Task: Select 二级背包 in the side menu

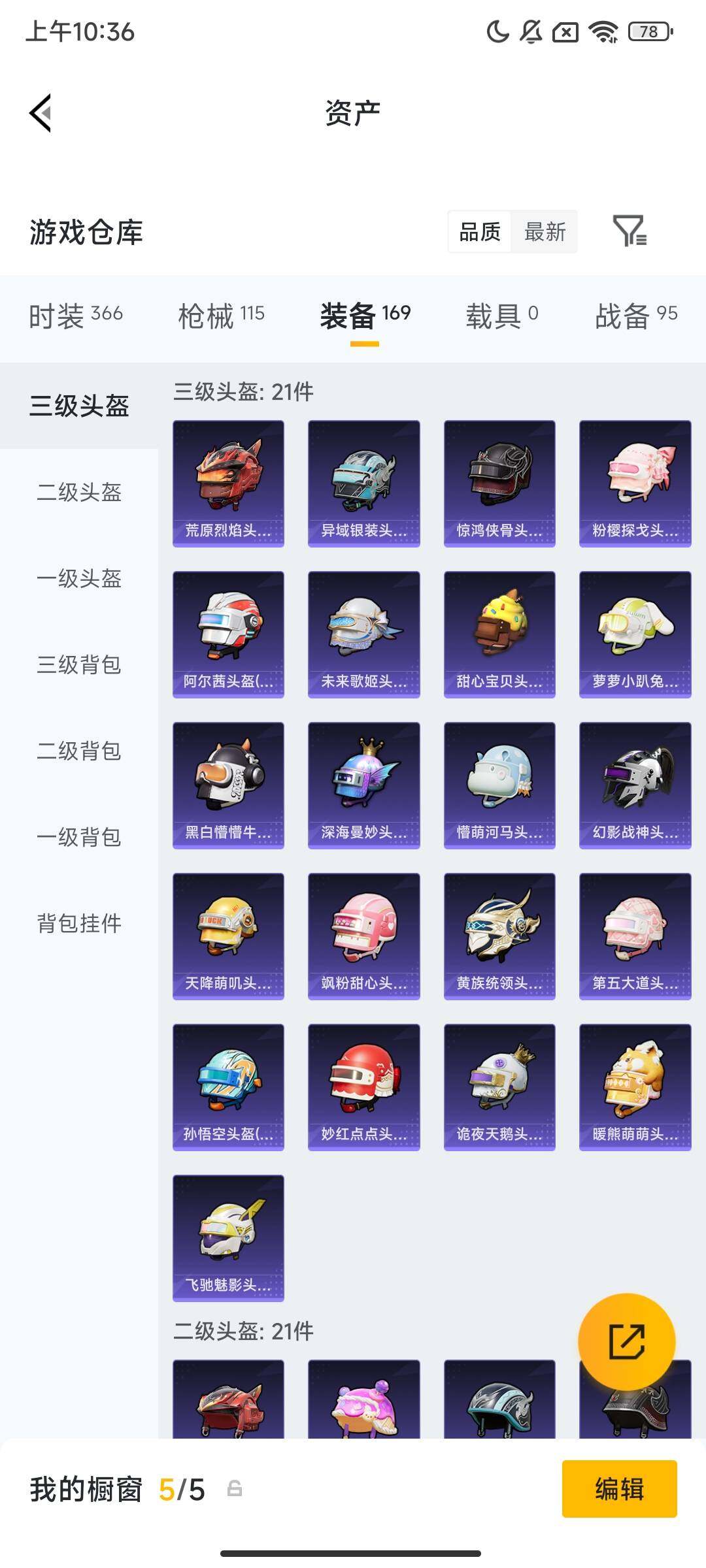Action: coord(79,751)
